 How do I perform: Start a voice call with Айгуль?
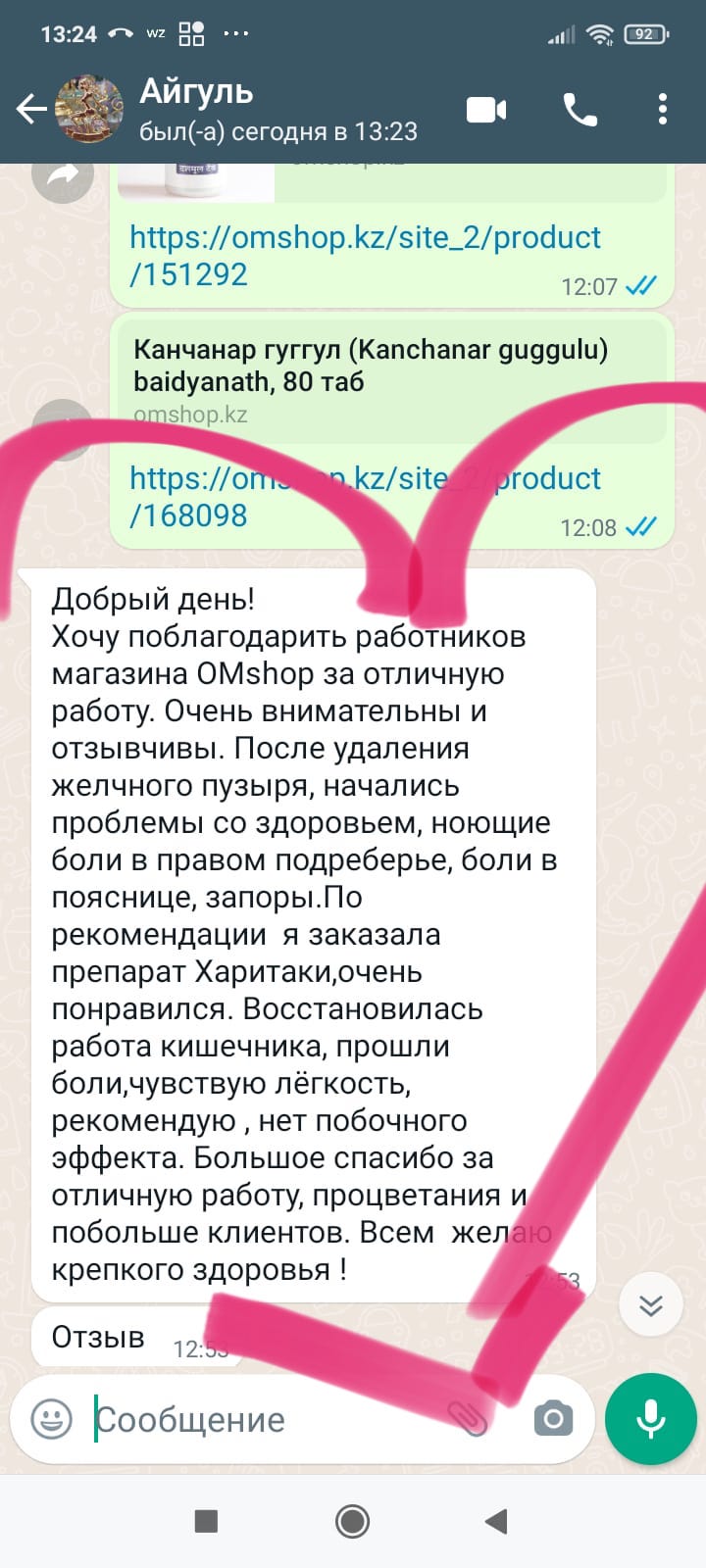tap(580, 109)
